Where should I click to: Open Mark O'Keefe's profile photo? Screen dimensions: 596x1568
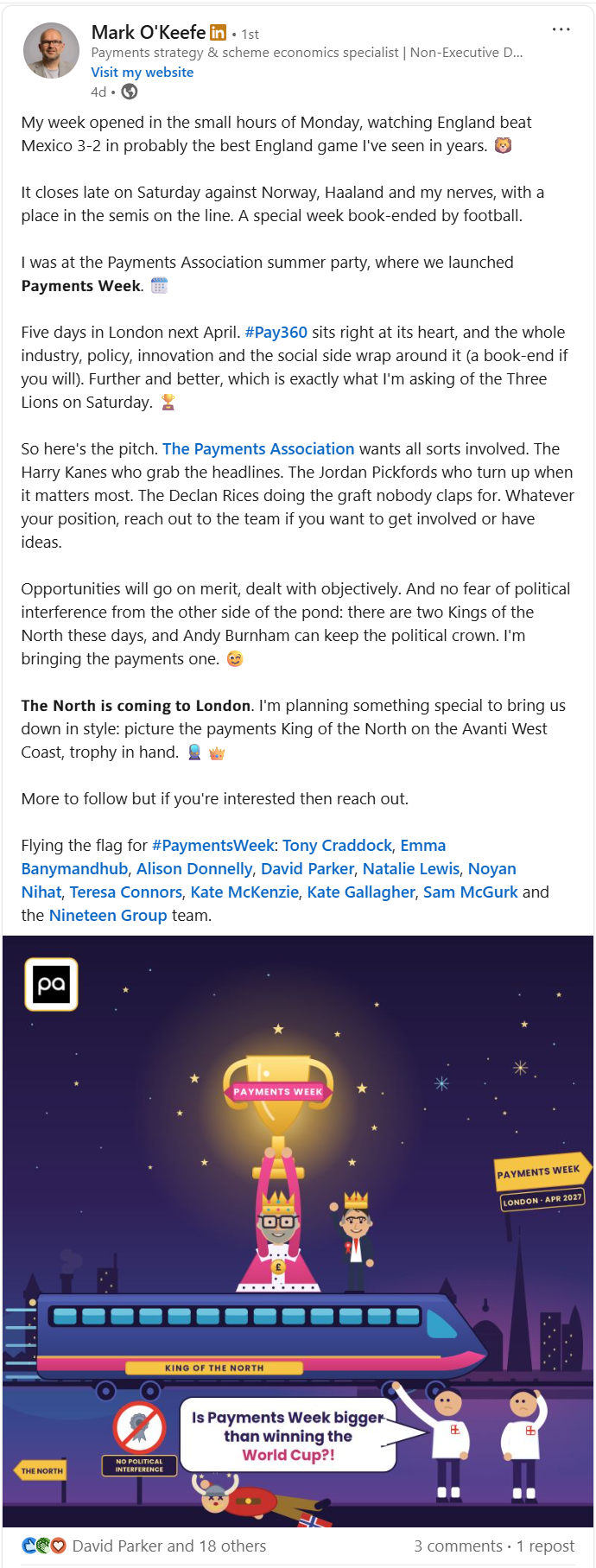pos(51,51)
